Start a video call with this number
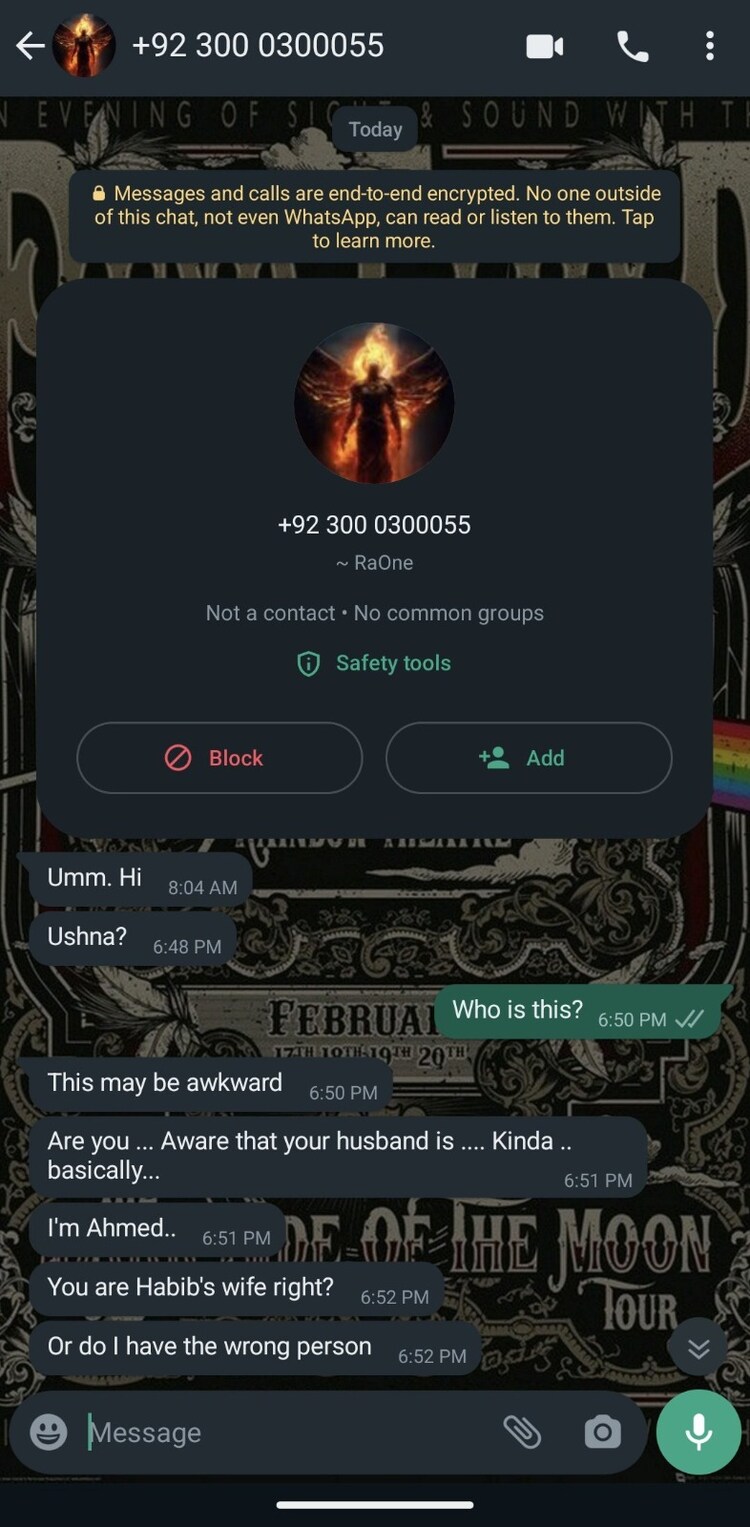Screen dimensions: 750x1527 pos(544,46)
